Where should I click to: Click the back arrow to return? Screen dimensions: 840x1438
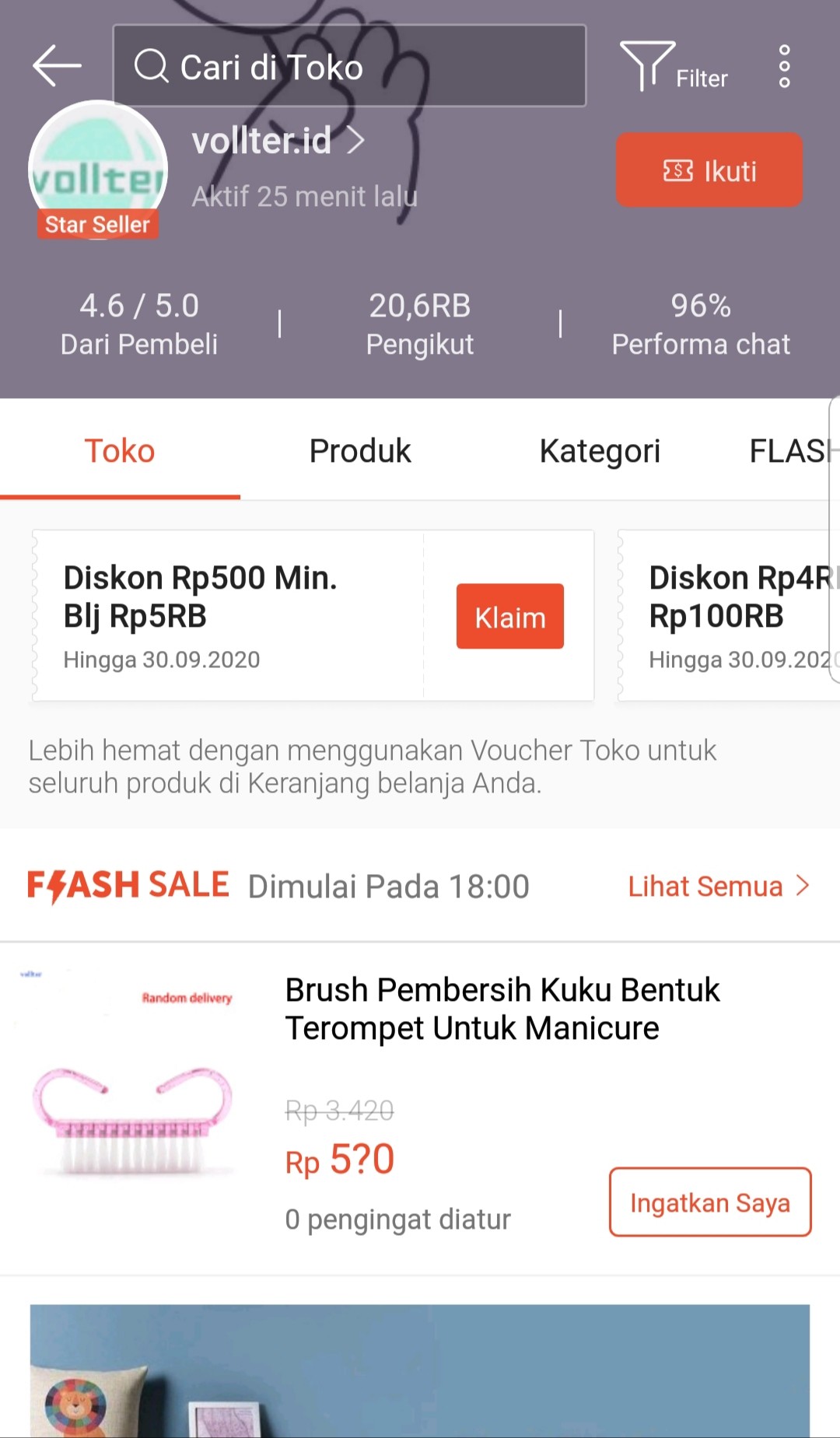point(56,66)
